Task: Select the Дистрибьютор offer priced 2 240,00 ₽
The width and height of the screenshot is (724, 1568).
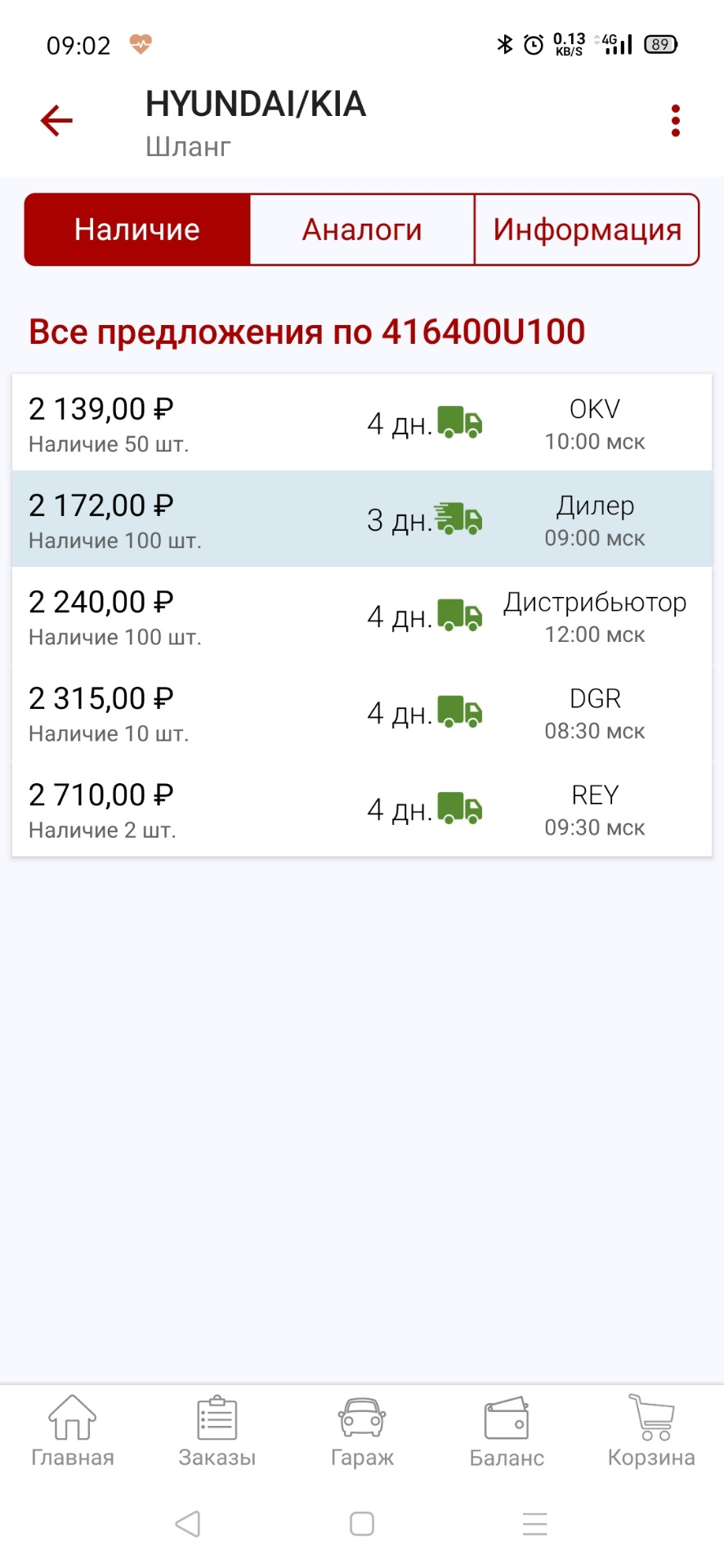Action: pos(362,616)
